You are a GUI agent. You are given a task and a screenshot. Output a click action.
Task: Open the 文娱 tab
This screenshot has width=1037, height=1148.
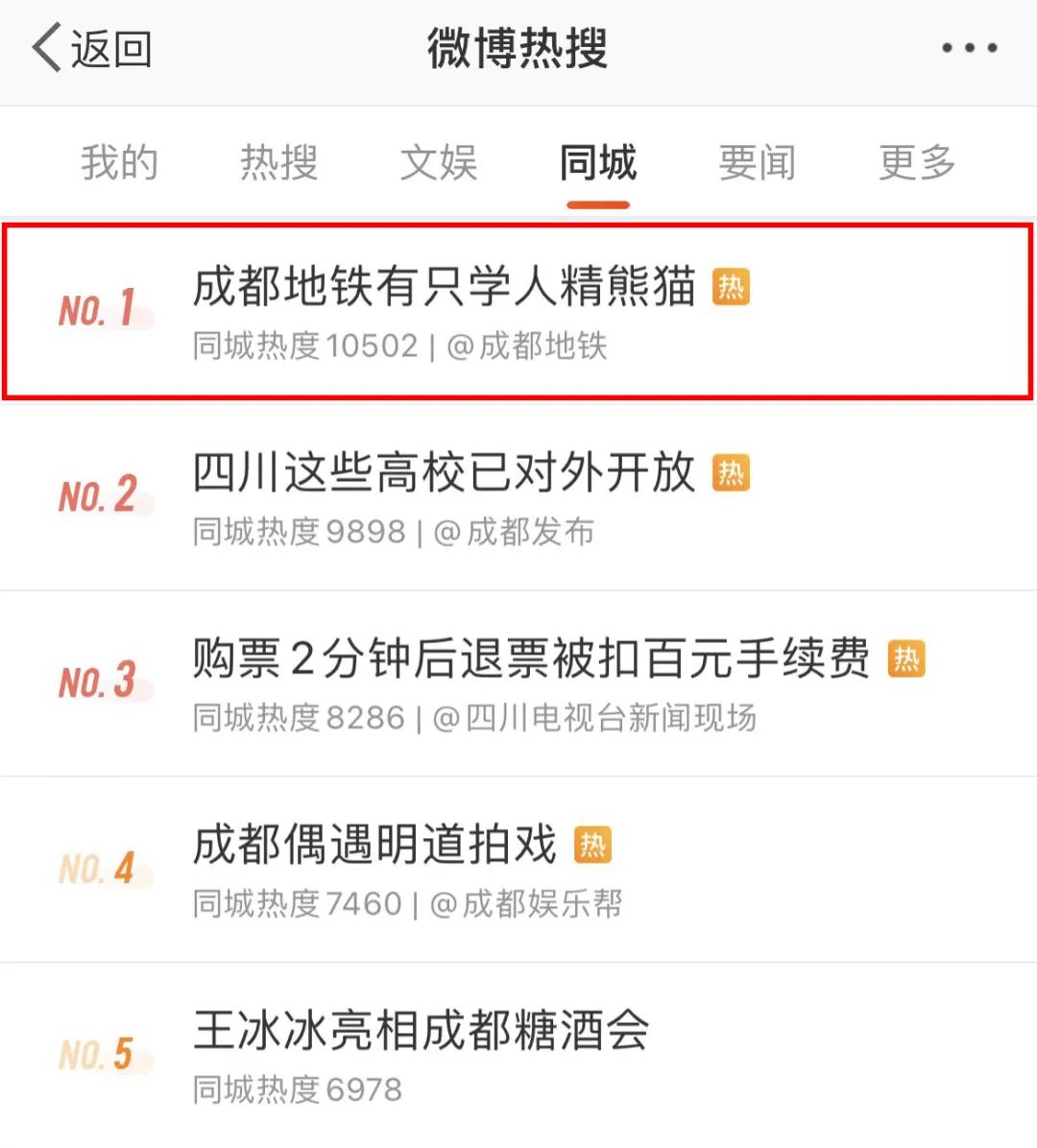[439, 162]
